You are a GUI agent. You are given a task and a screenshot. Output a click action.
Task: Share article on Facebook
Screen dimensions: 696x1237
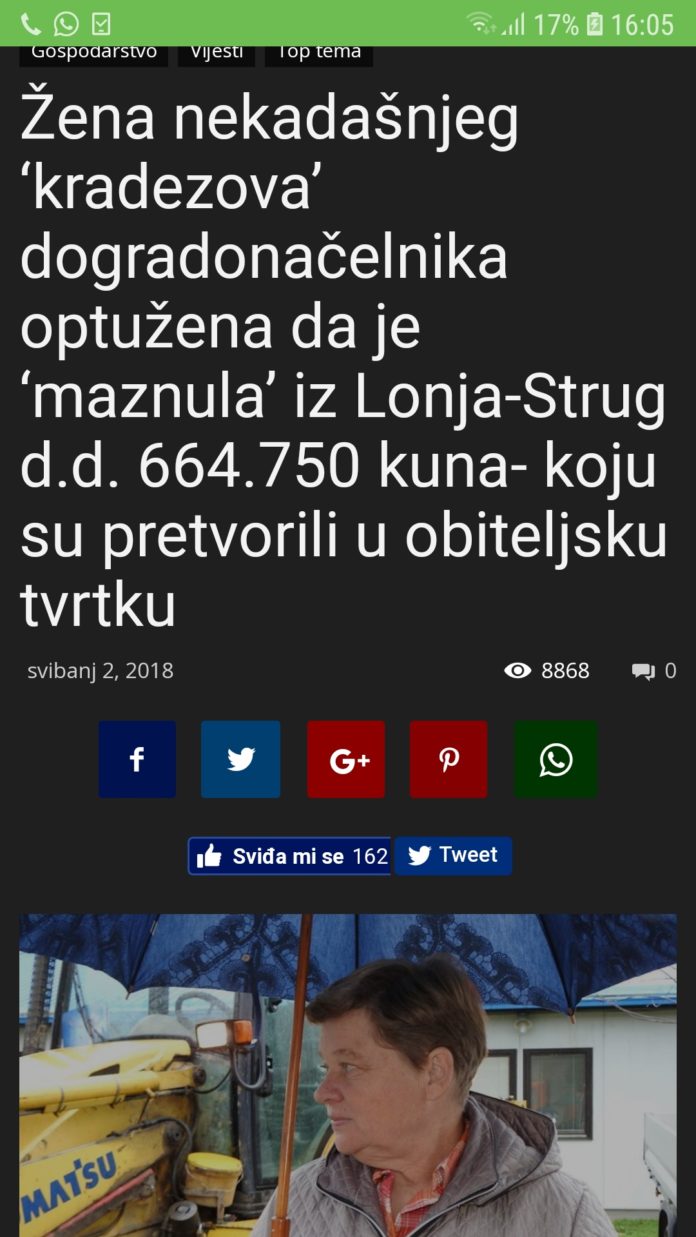(137, 759)
